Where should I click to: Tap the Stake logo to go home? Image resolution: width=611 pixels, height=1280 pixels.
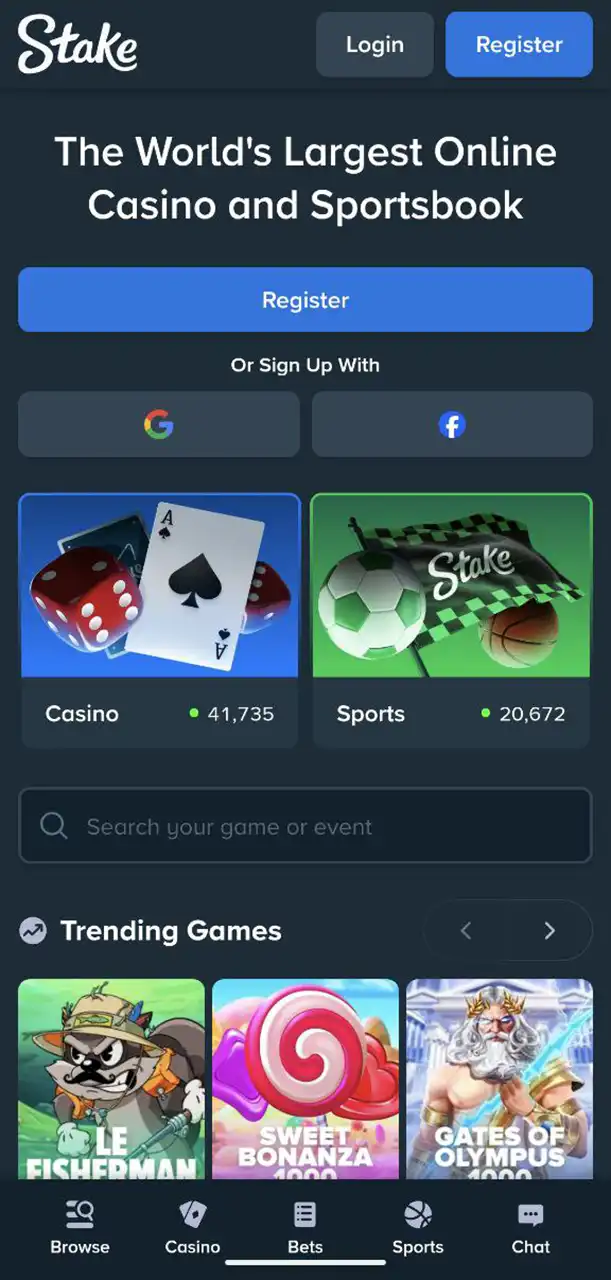pos(77,44)
